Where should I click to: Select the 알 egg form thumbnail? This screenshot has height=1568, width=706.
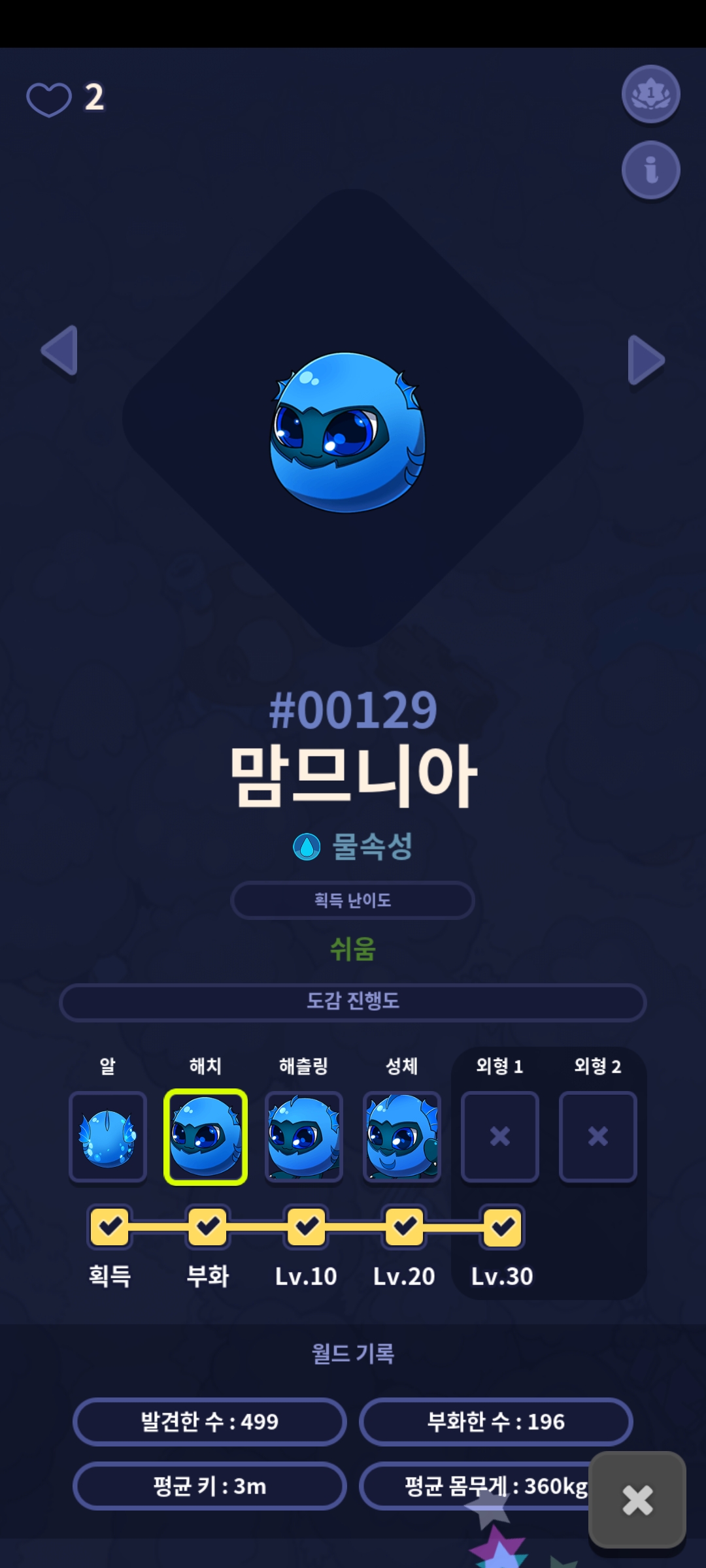(108, 1137)
